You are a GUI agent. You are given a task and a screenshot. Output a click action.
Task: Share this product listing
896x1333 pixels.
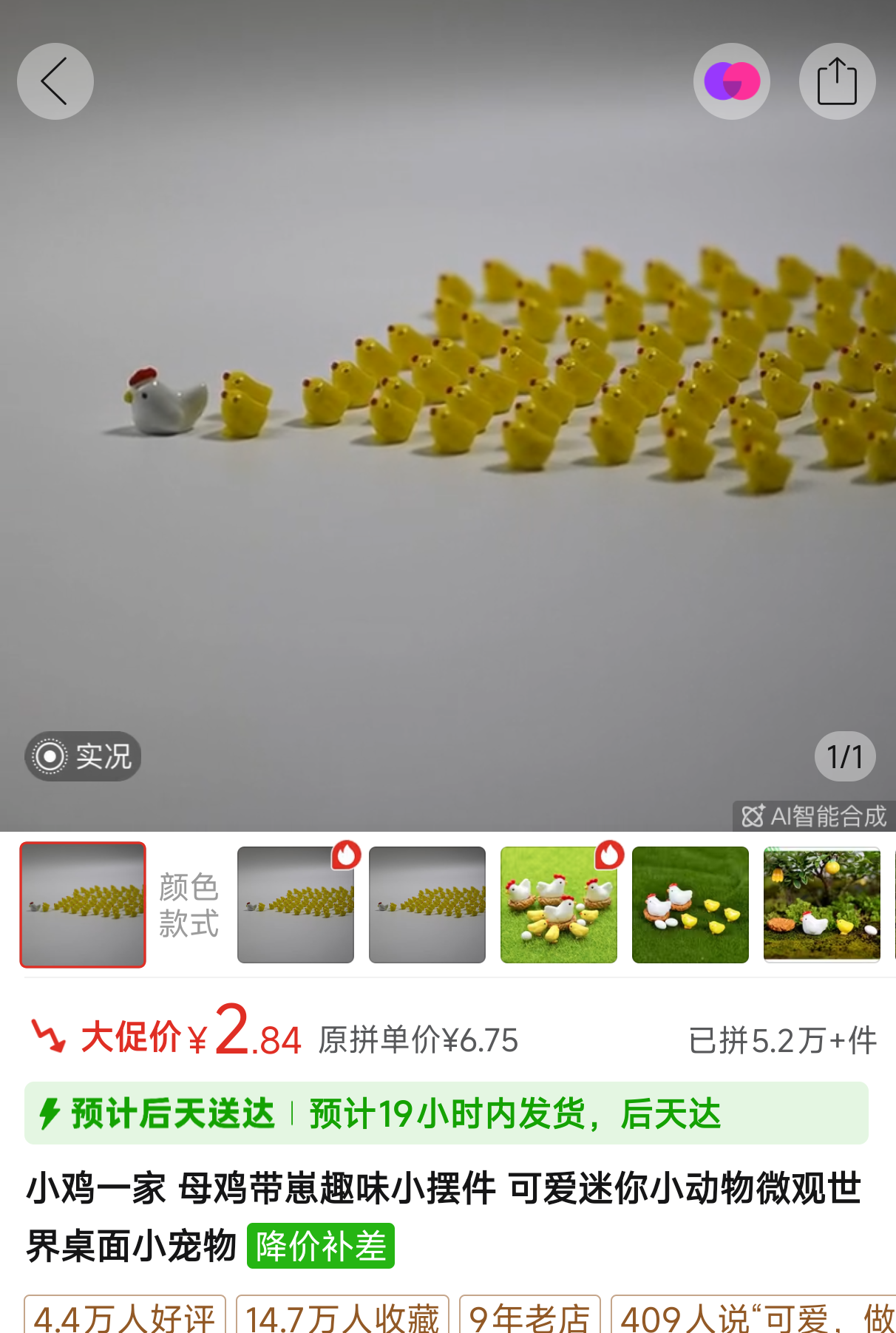pyautogui.click(x=837, y=81)
